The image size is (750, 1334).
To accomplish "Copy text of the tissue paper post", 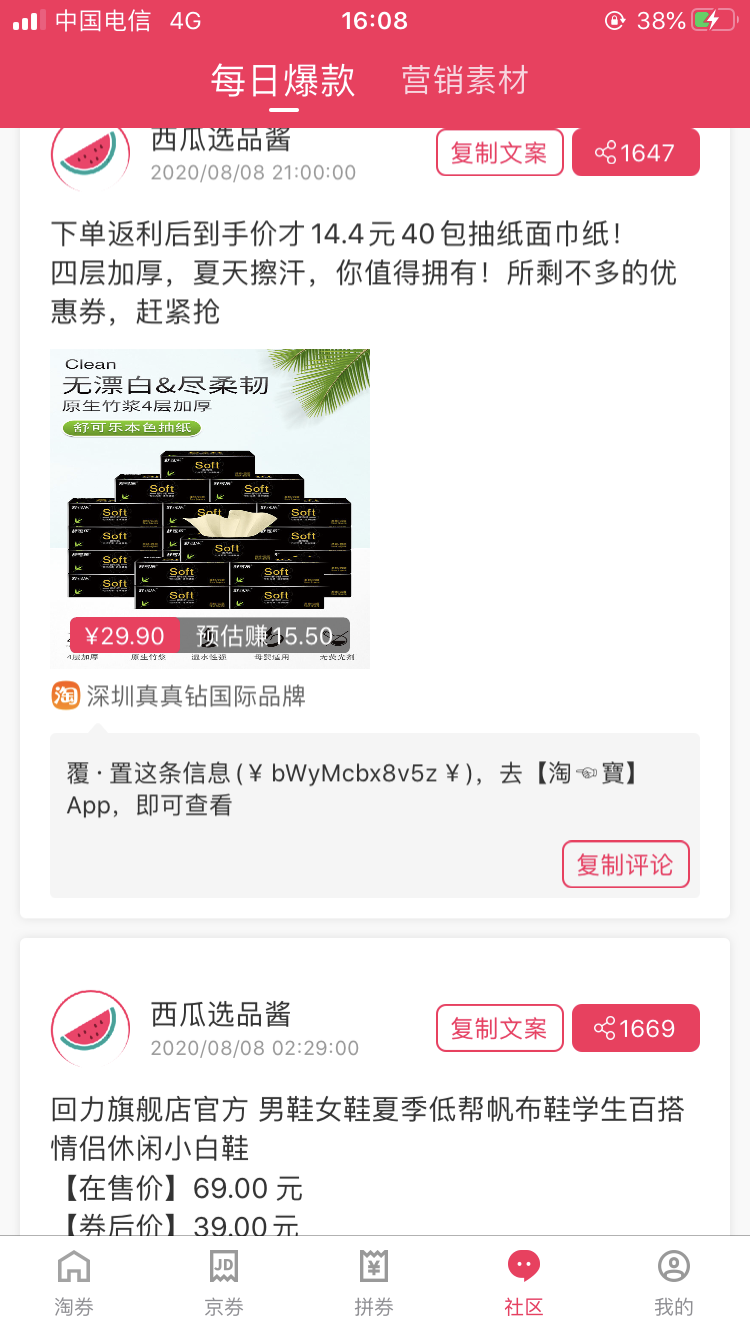I will [x=499, y=153].
